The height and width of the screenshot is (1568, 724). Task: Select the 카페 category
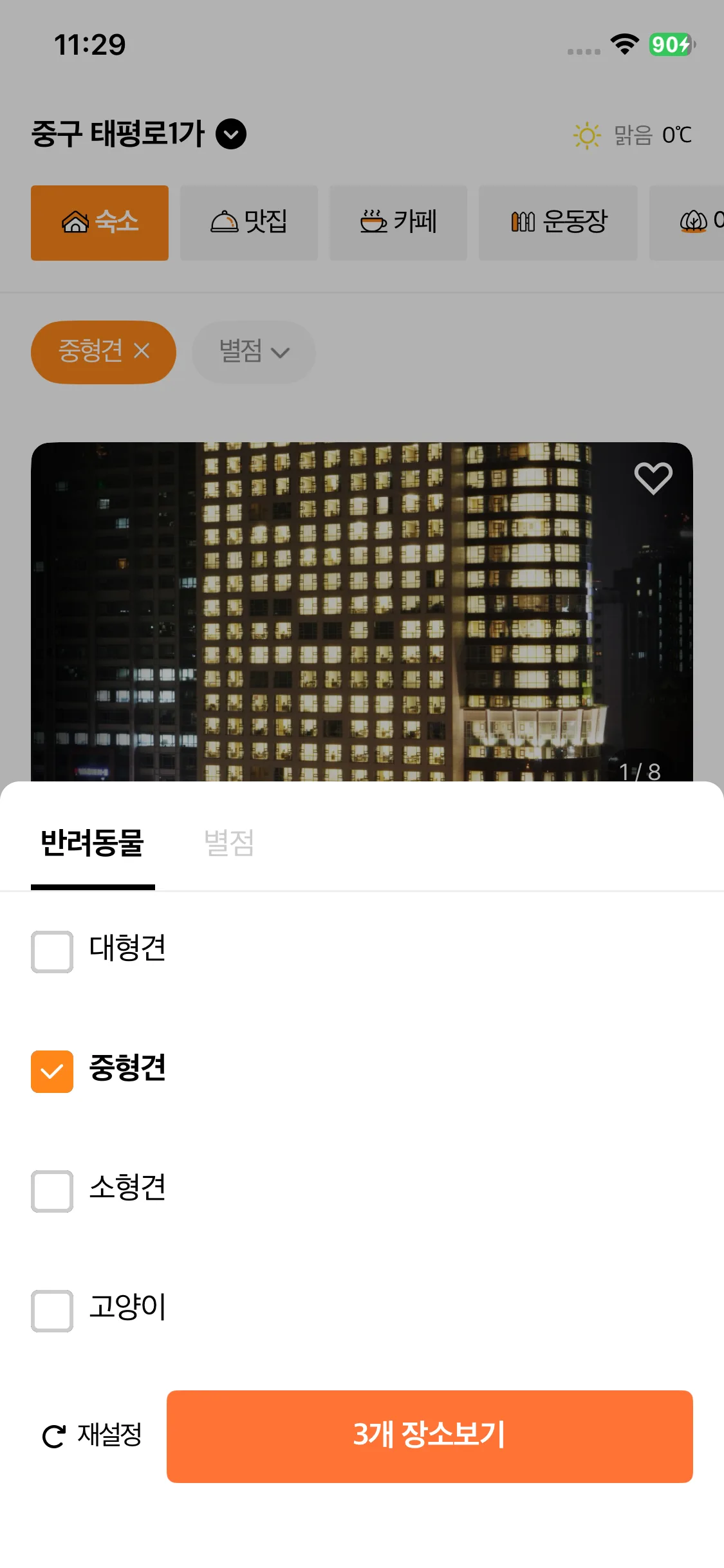pos(398,223)
